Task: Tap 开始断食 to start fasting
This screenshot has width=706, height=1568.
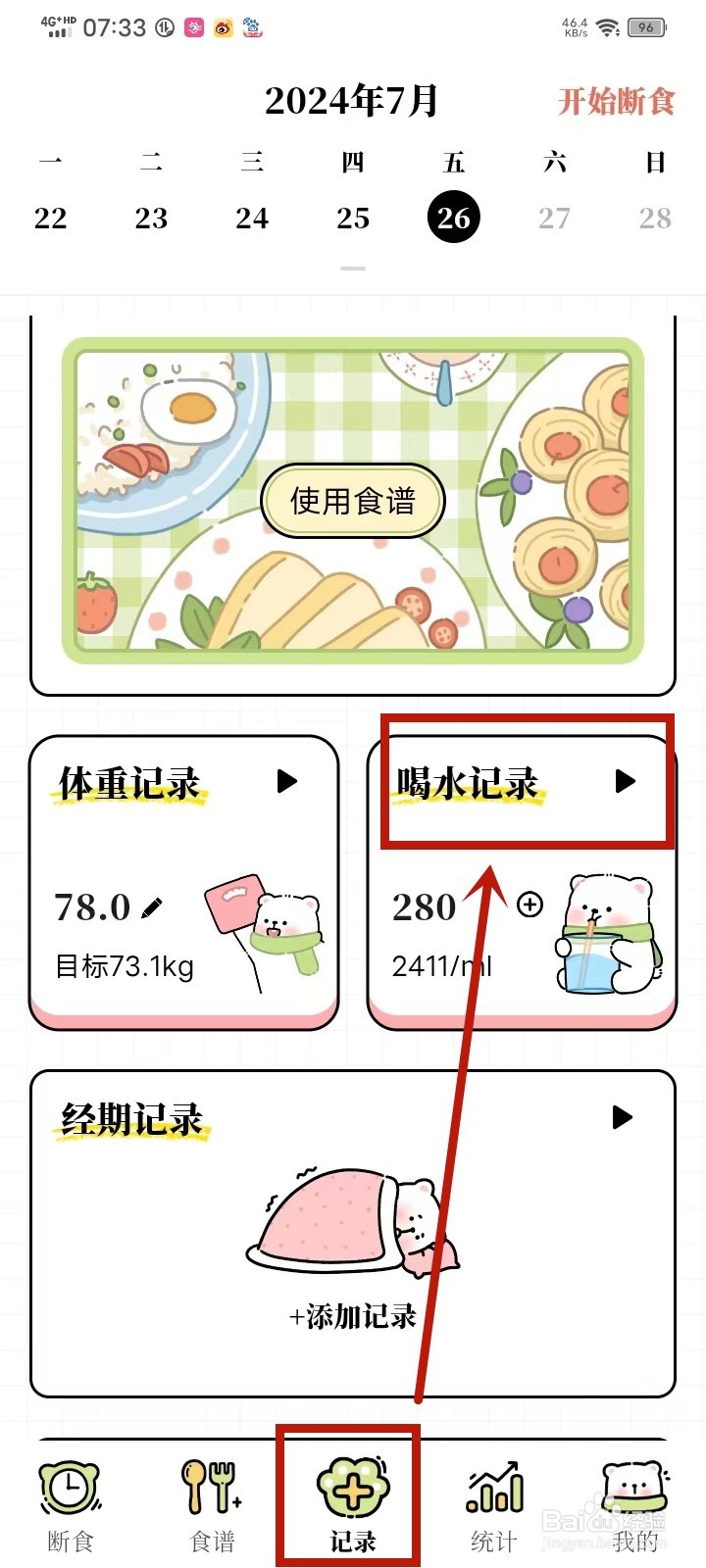Action: pos(615,101)
